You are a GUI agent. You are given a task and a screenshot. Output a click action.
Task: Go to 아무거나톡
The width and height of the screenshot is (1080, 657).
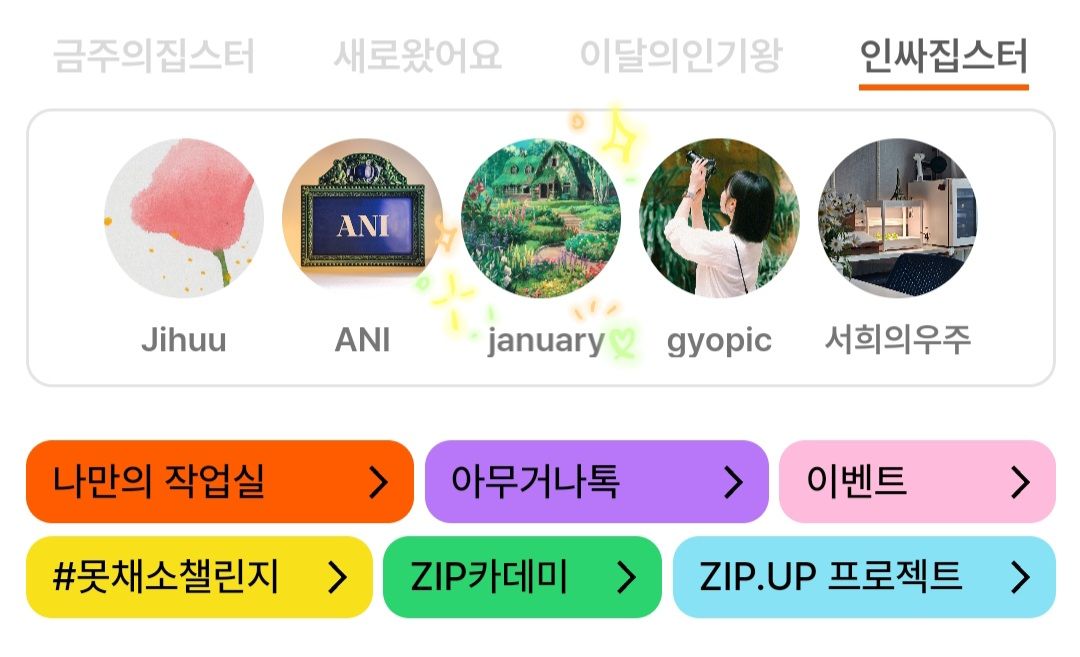click(596, 481)
